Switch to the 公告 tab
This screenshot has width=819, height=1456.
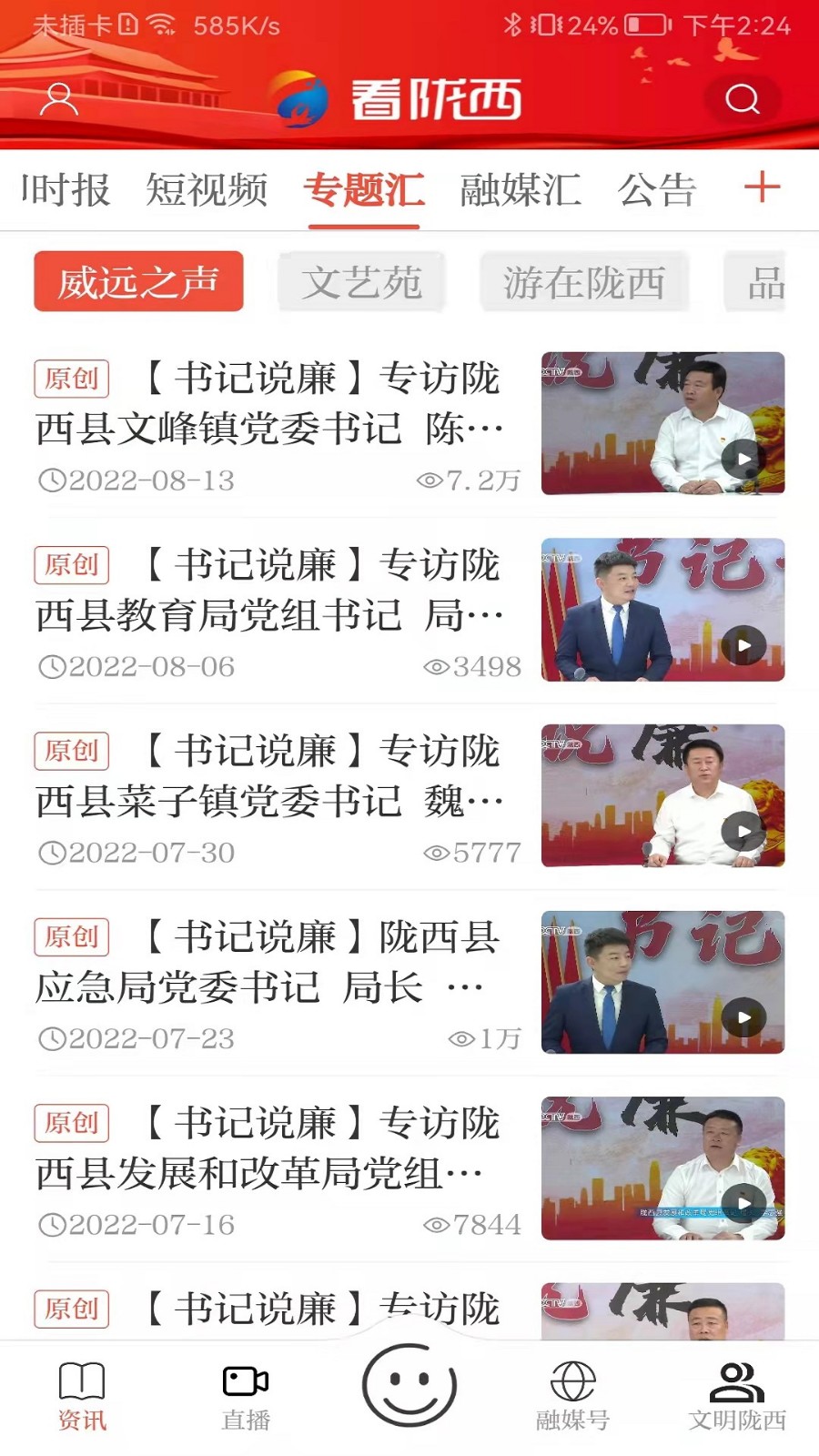click(657, 191)
